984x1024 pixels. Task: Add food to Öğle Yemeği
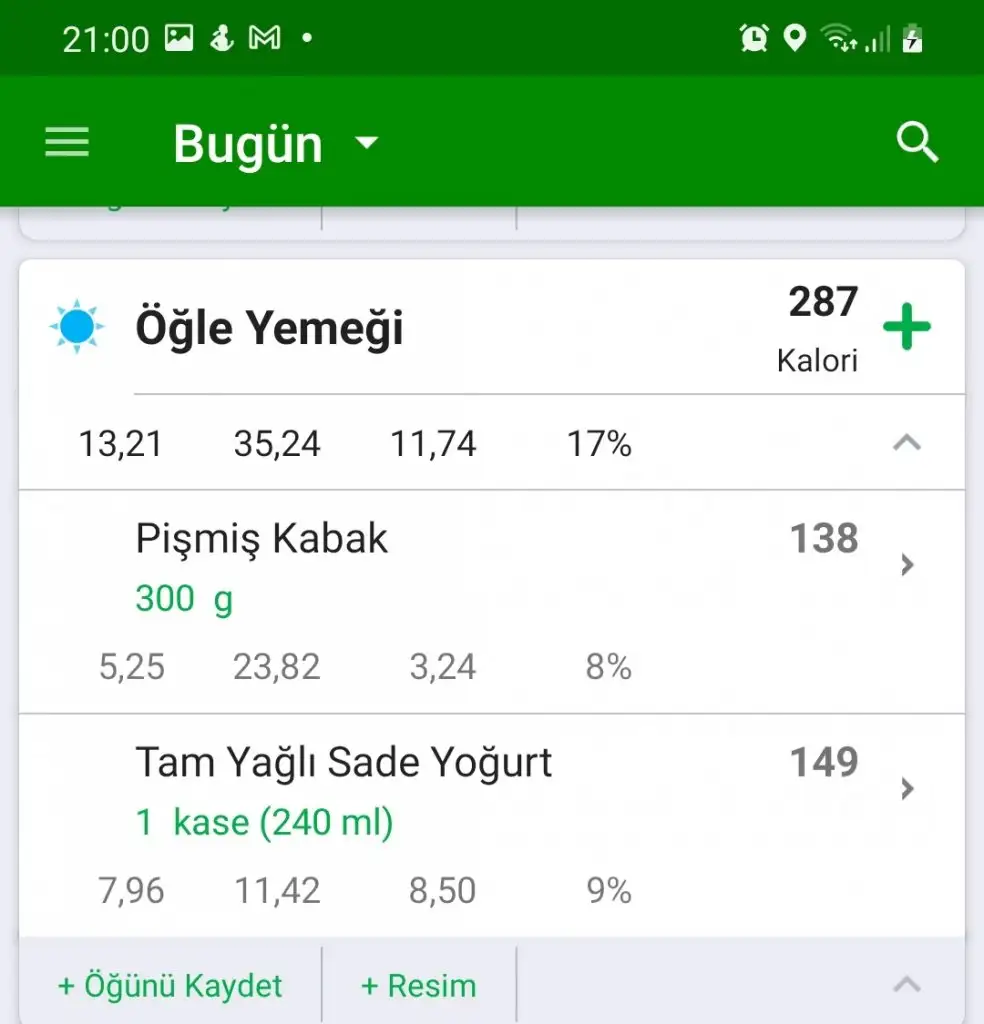tap(906, 328)
